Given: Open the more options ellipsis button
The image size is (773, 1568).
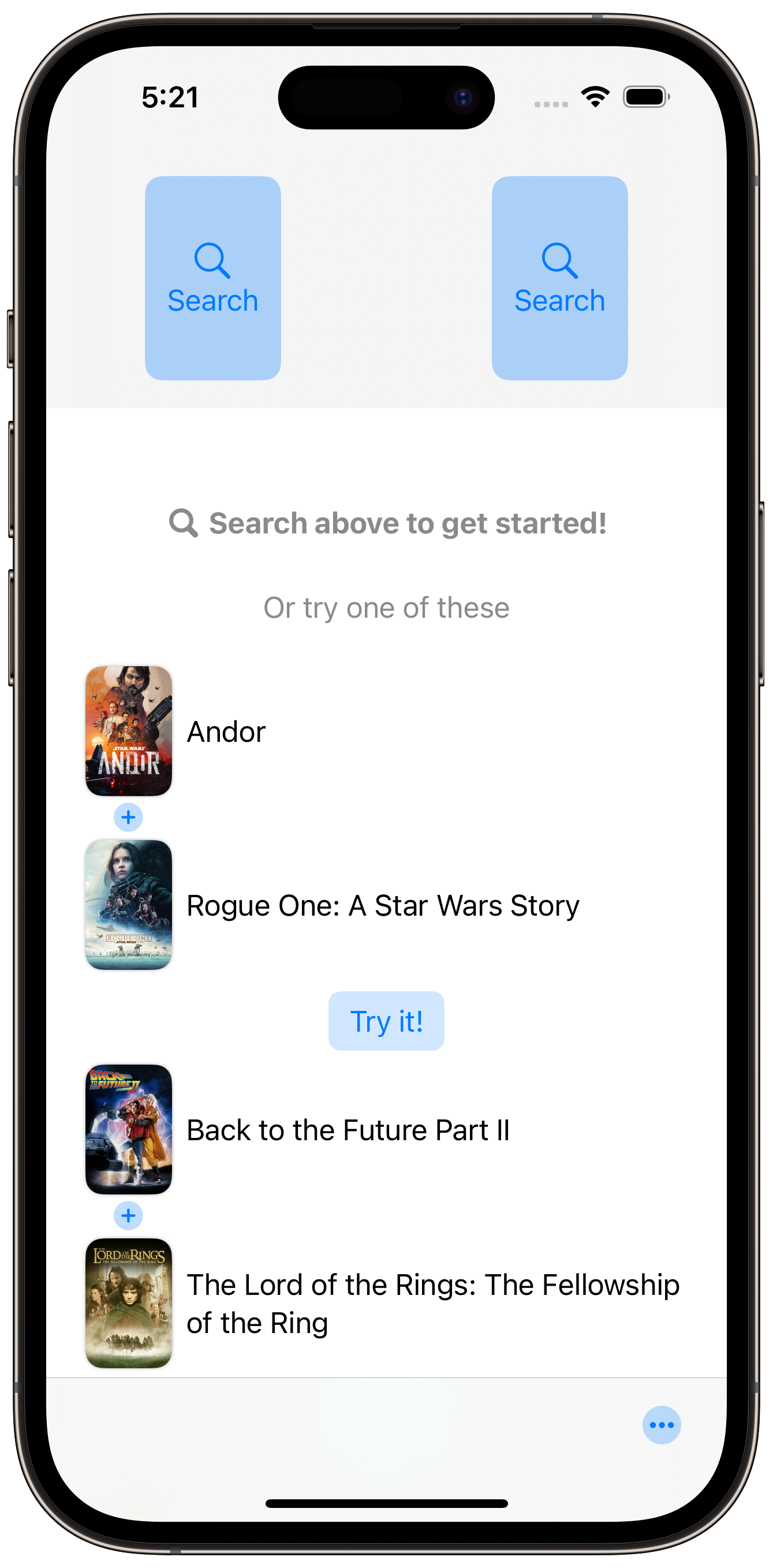Looking at the screenshot, I should [662, 1425].
